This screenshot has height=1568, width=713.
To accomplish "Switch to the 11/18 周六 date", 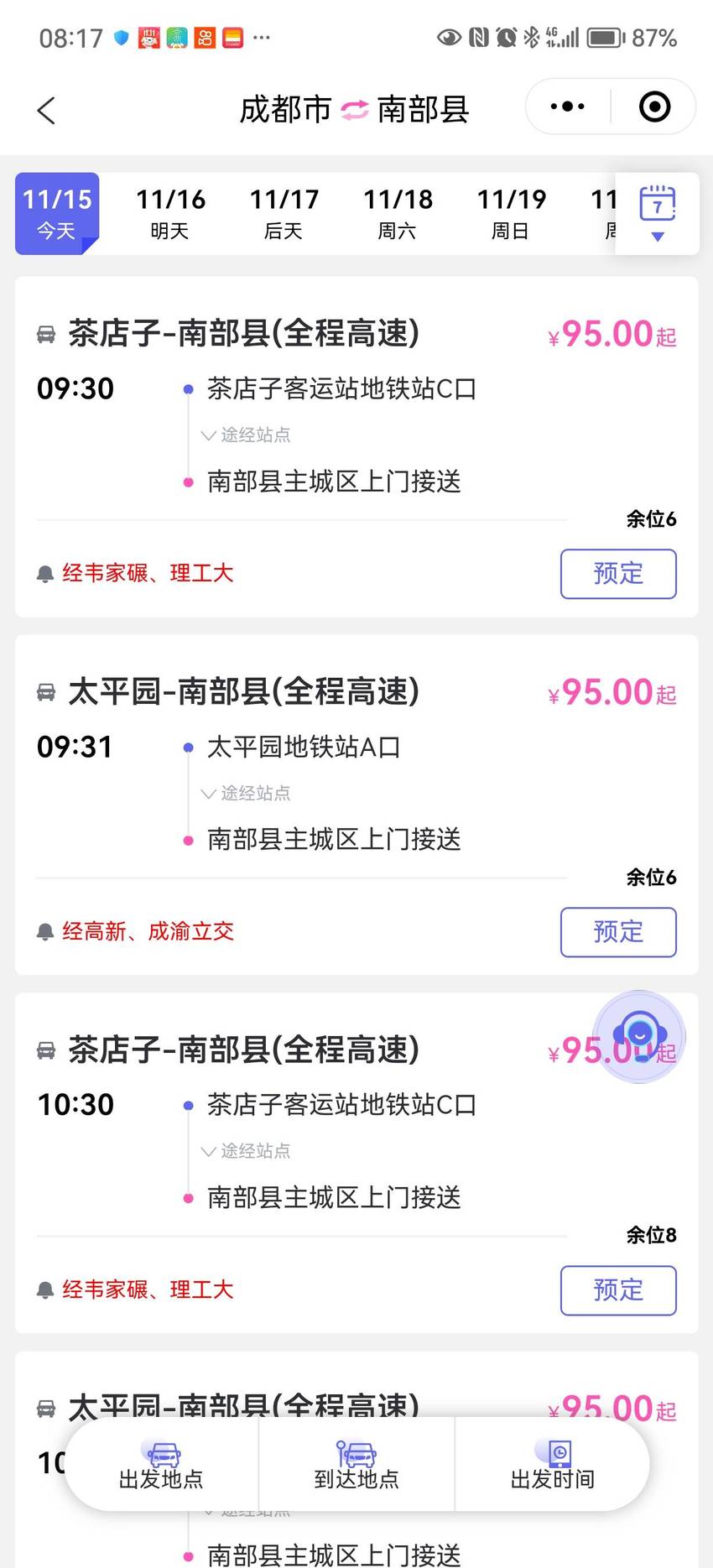I will coord(398,213).
